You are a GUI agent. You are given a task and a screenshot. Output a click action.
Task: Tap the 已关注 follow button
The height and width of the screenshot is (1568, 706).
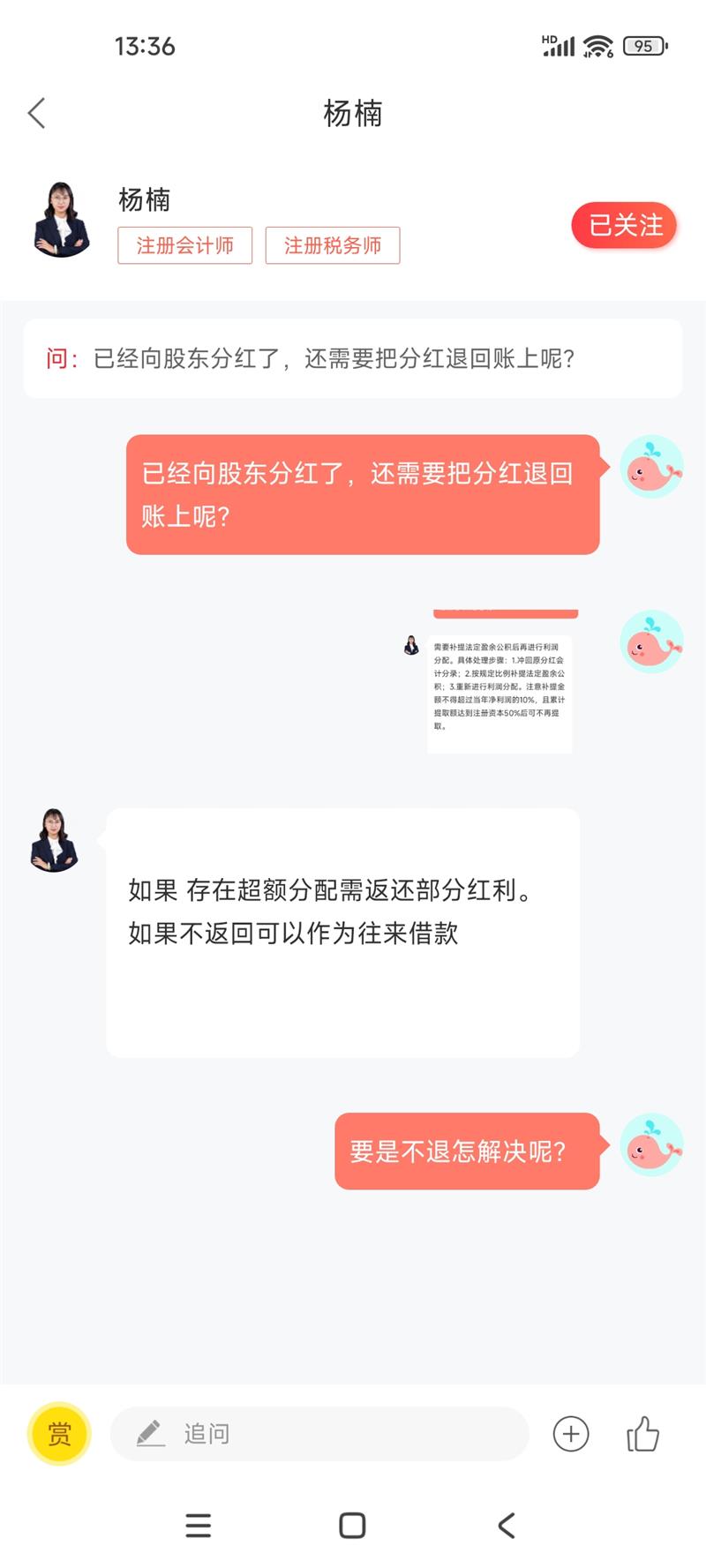point(625,226)
